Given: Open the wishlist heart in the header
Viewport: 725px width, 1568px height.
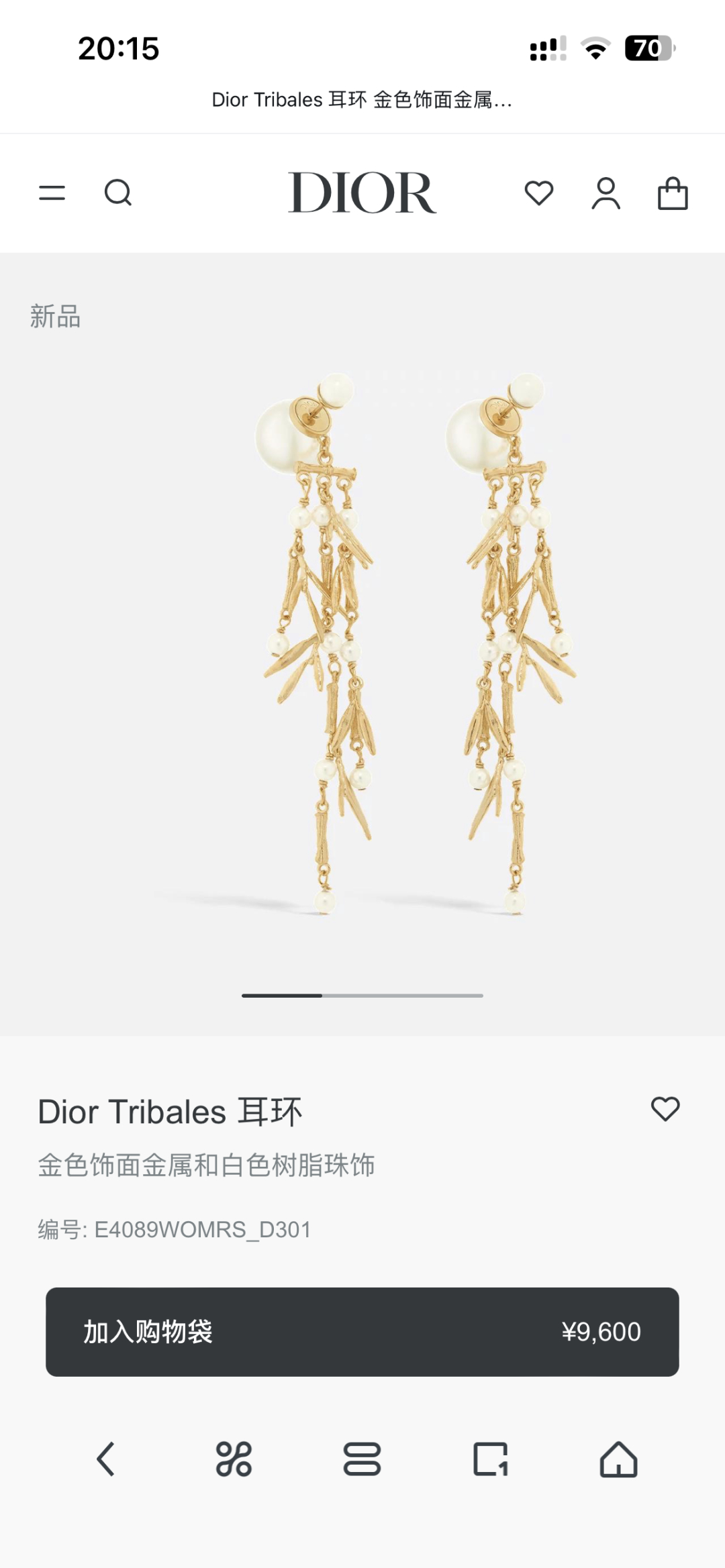Looking at the screenshot, I should (538, 193).
